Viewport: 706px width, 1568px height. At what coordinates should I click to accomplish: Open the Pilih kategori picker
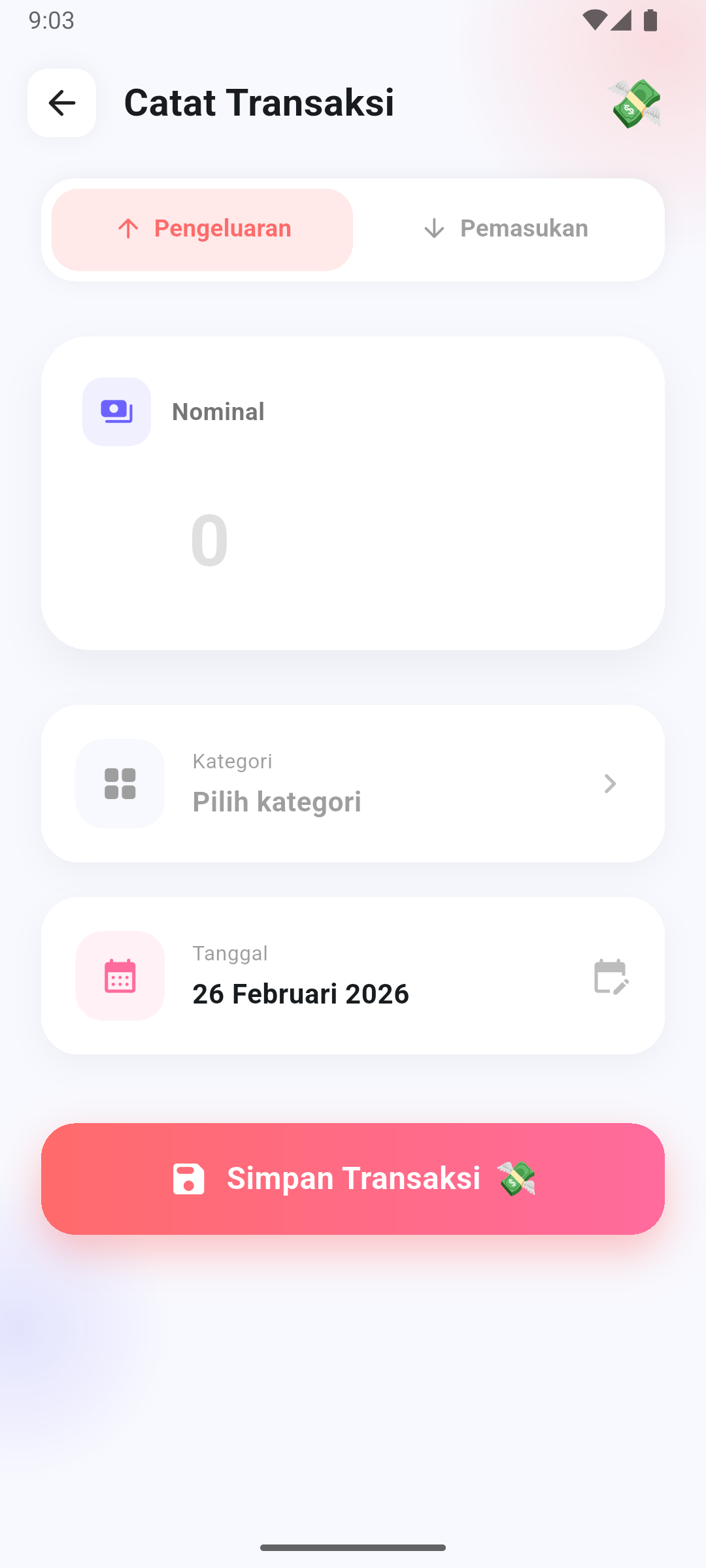[x=353, y=783]
